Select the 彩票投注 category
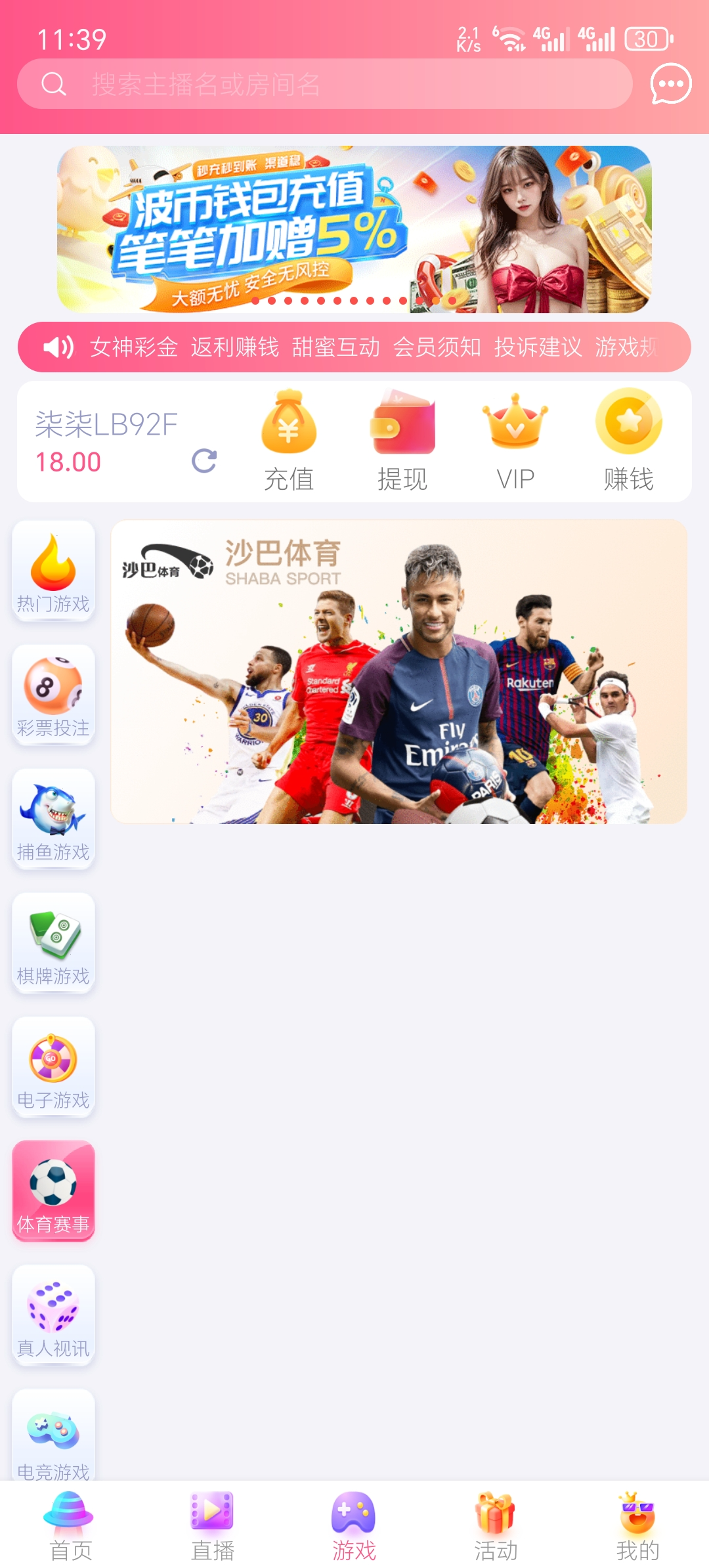The width and height of the screenshot is (709, 1568). [53, 695]
